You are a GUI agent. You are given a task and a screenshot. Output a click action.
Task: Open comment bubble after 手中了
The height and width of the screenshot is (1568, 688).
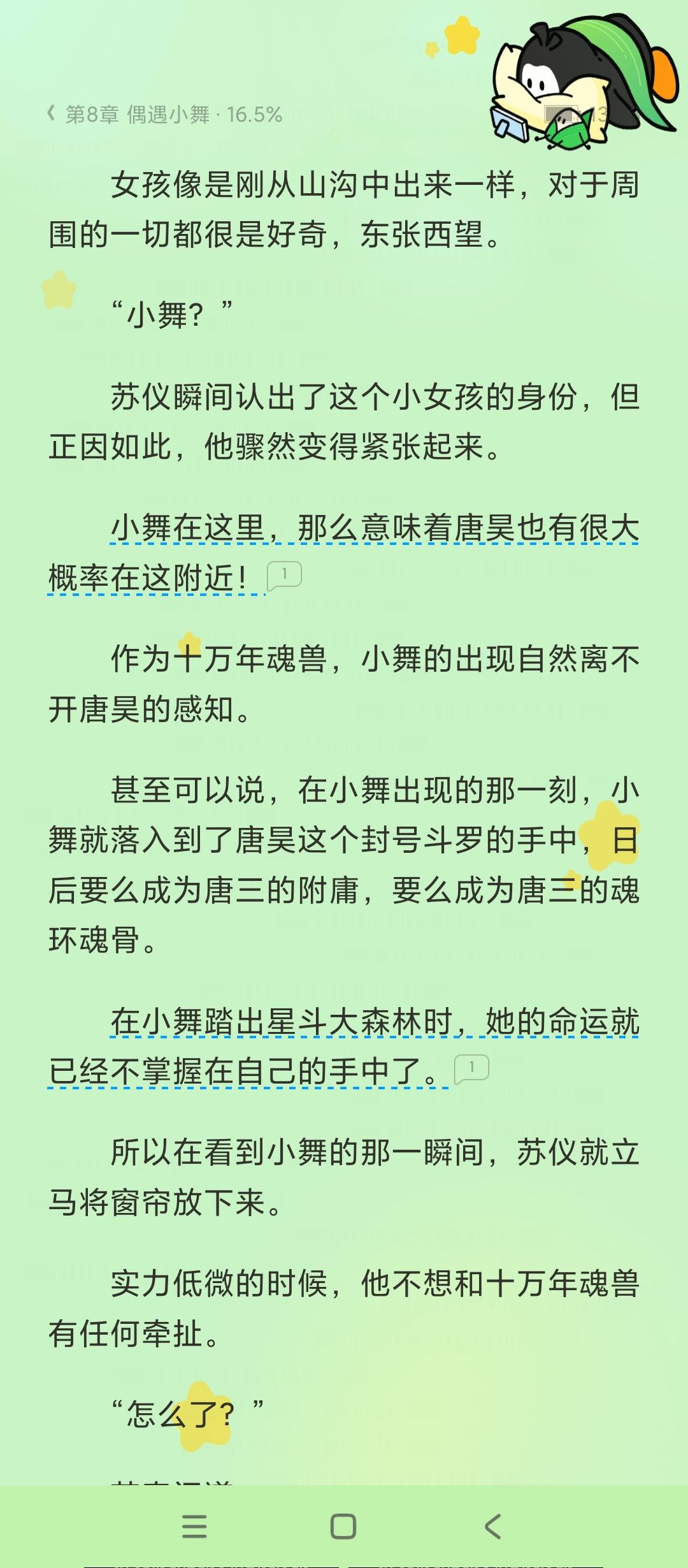coord(471,1068)
